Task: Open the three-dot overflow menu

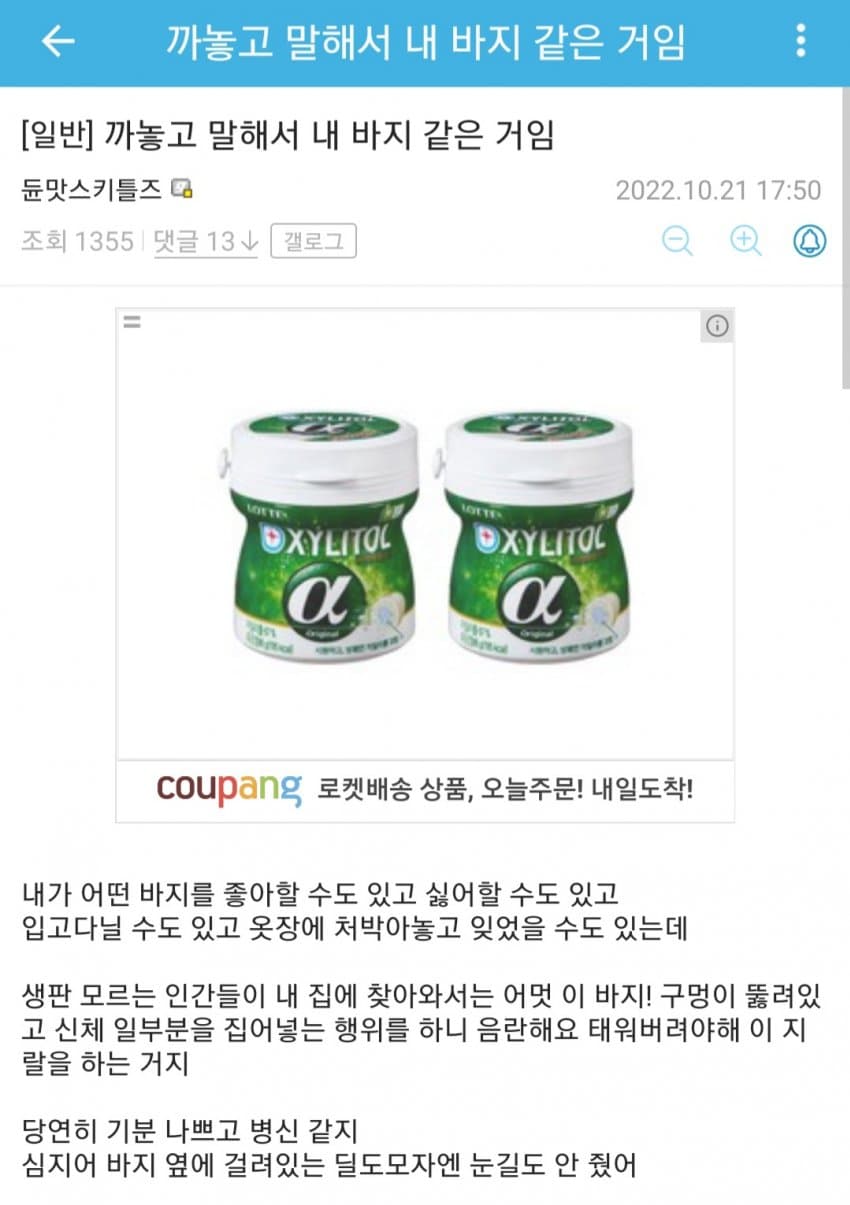Action: click(x=800, y=41)
